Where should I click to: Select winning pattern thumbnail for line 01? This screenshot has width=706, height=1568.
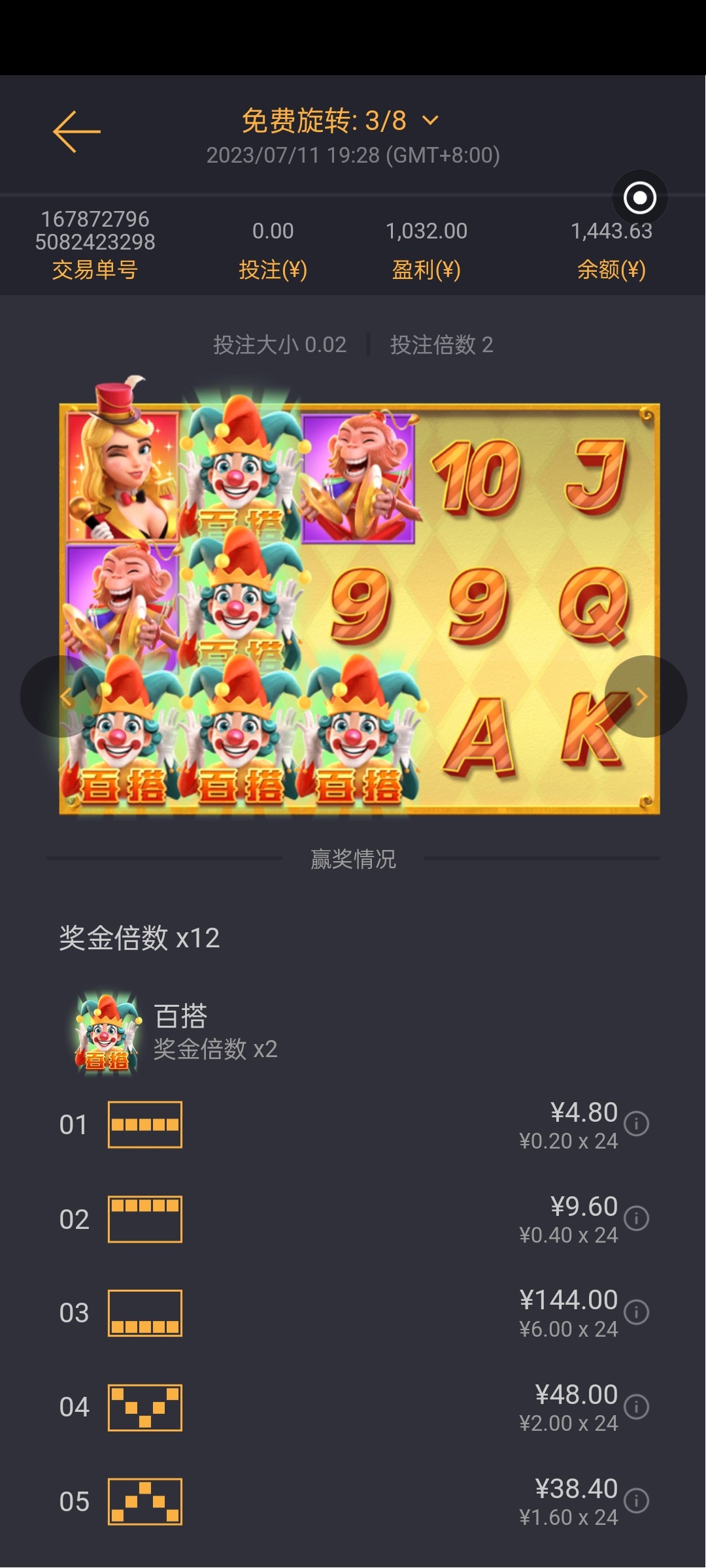[143, 1124]
